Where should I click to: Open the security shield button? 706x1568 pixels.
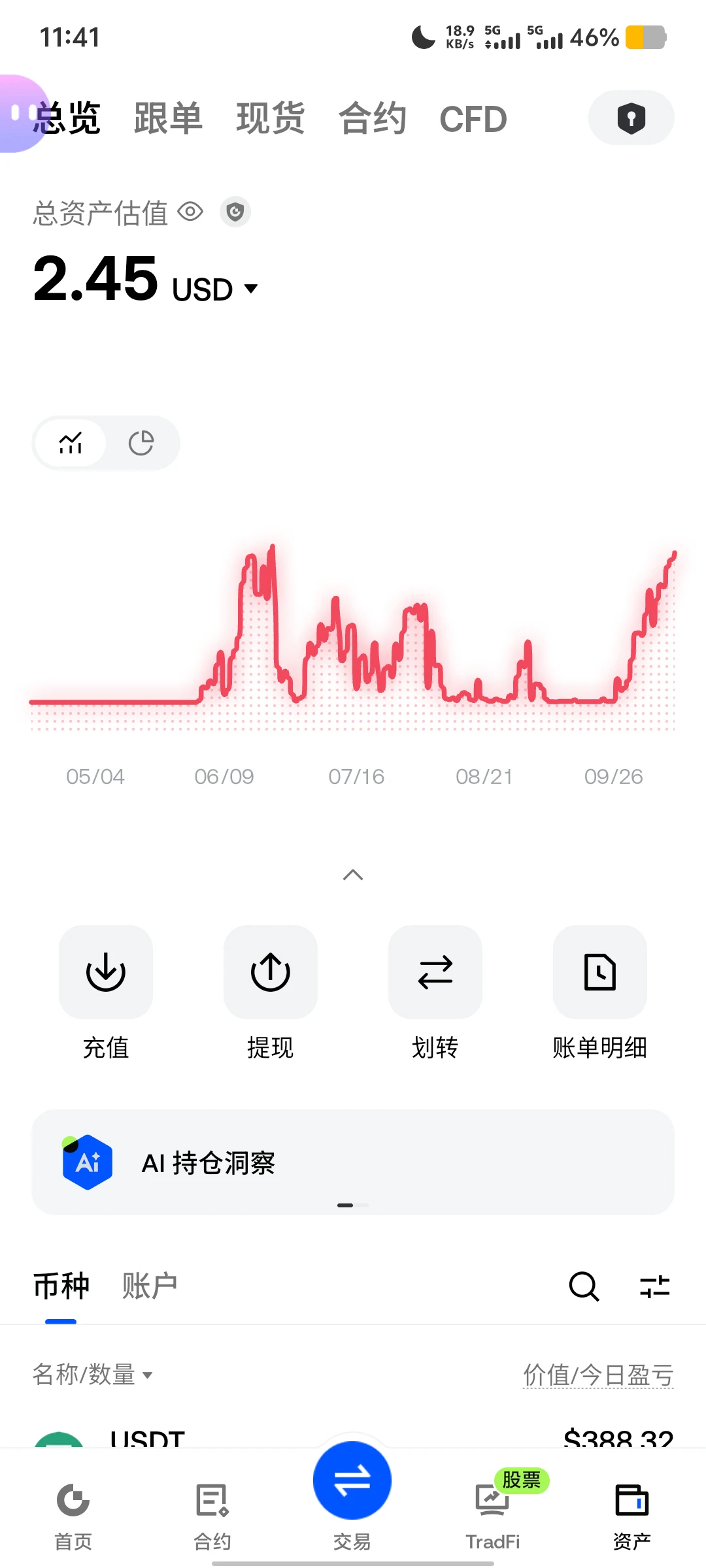click(631, 118)
